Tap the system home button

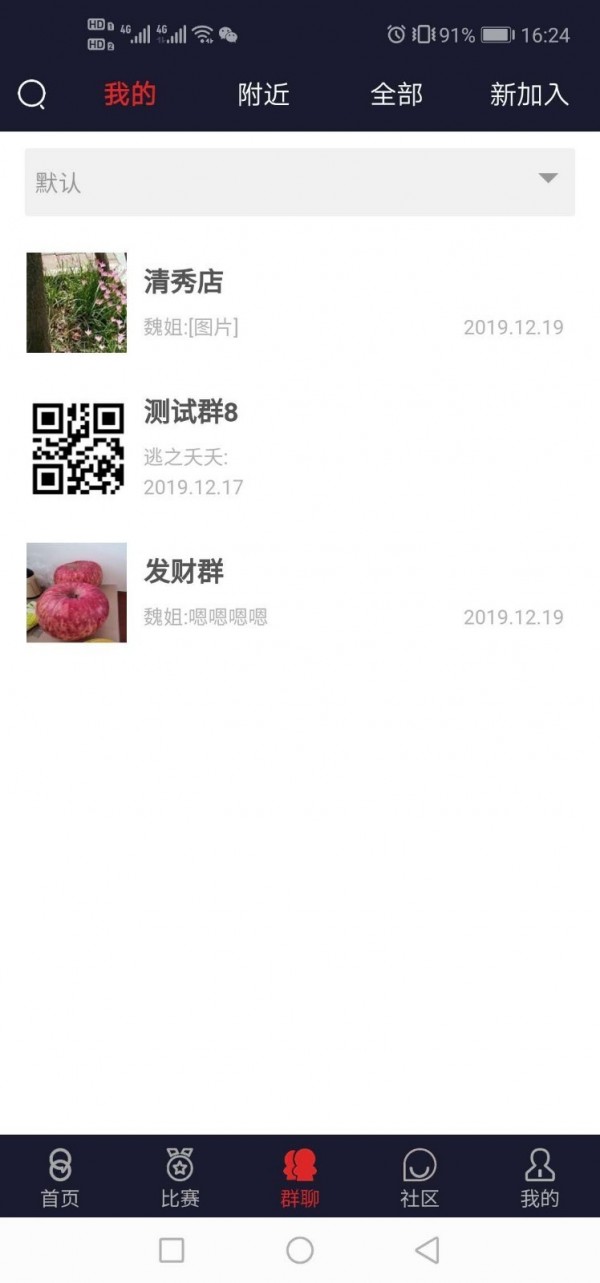point(300,1250)
